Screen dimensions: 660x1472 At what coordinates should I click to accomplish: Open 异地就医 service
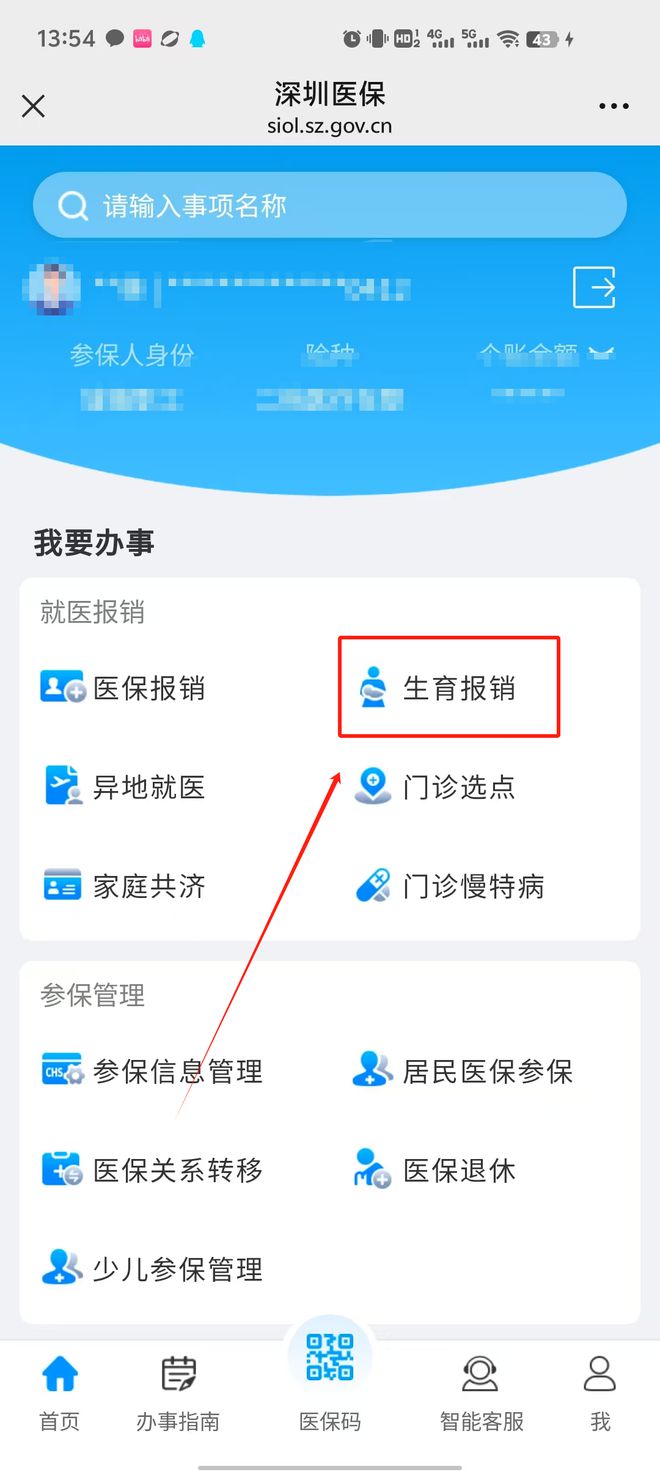pyautogui.click(x=122, y=787)
